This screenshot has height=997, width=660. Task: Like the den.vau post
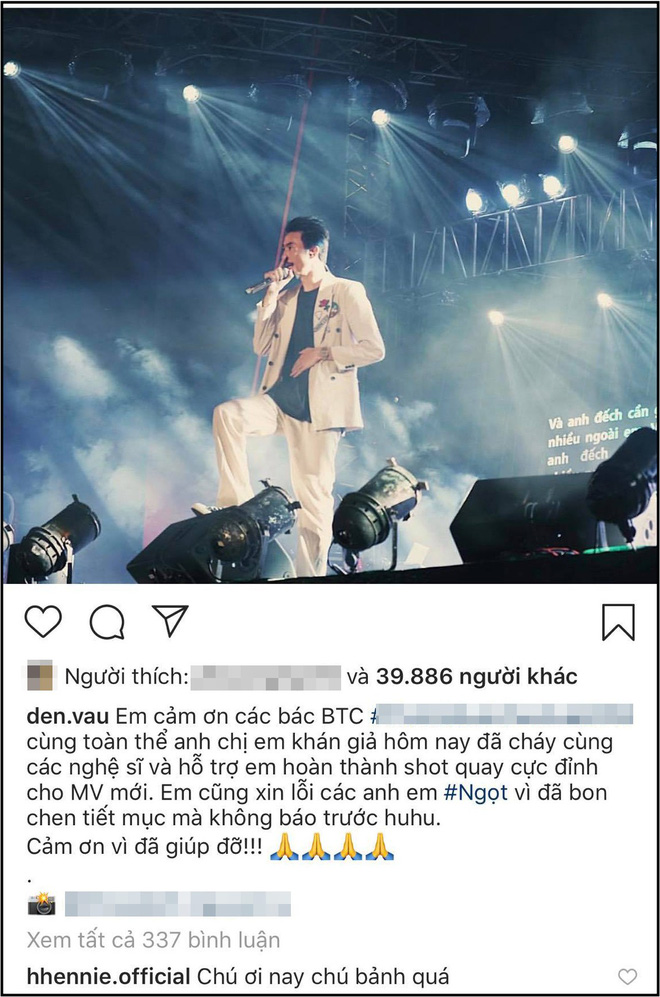(43, 622)
